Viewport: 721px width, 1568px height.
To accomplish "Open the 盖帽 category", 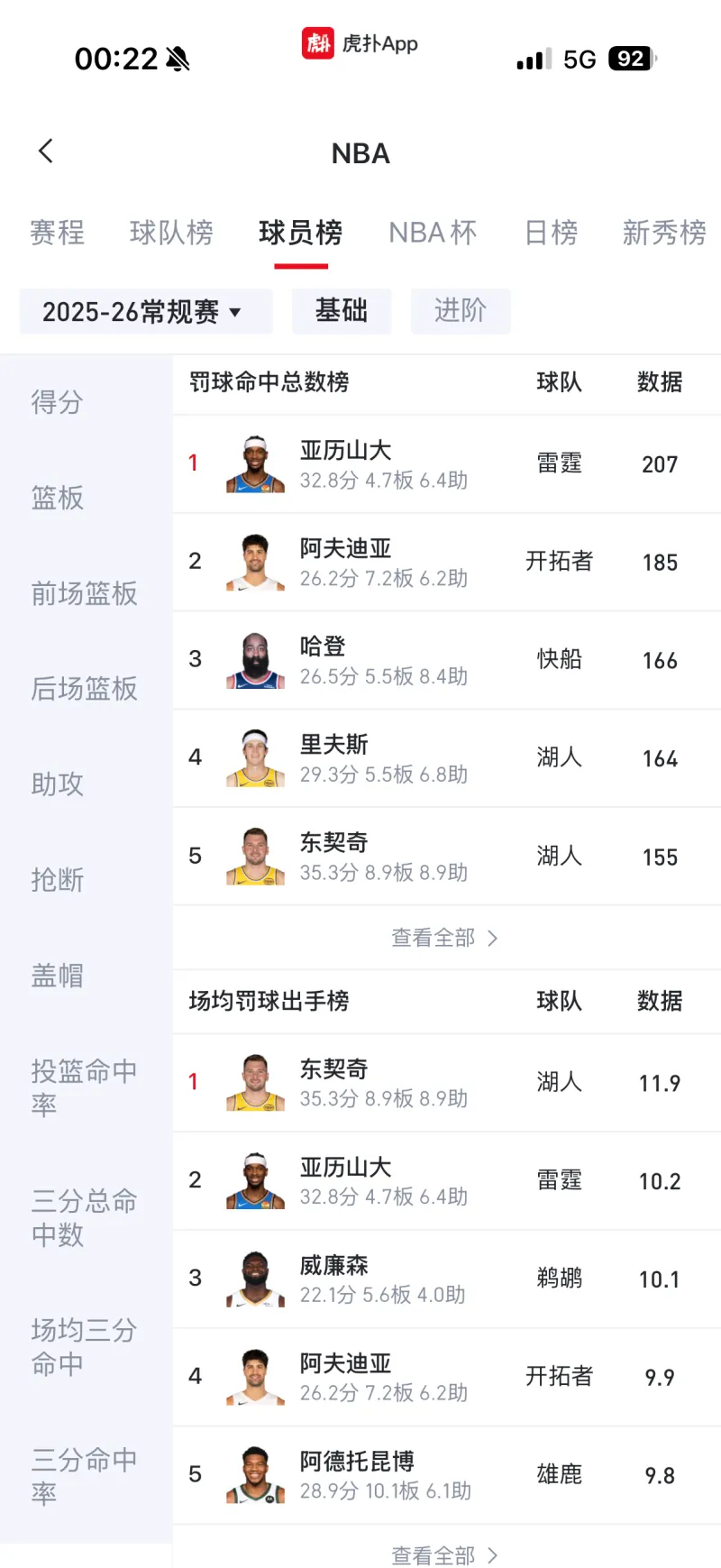I will [x=57, y=975].
